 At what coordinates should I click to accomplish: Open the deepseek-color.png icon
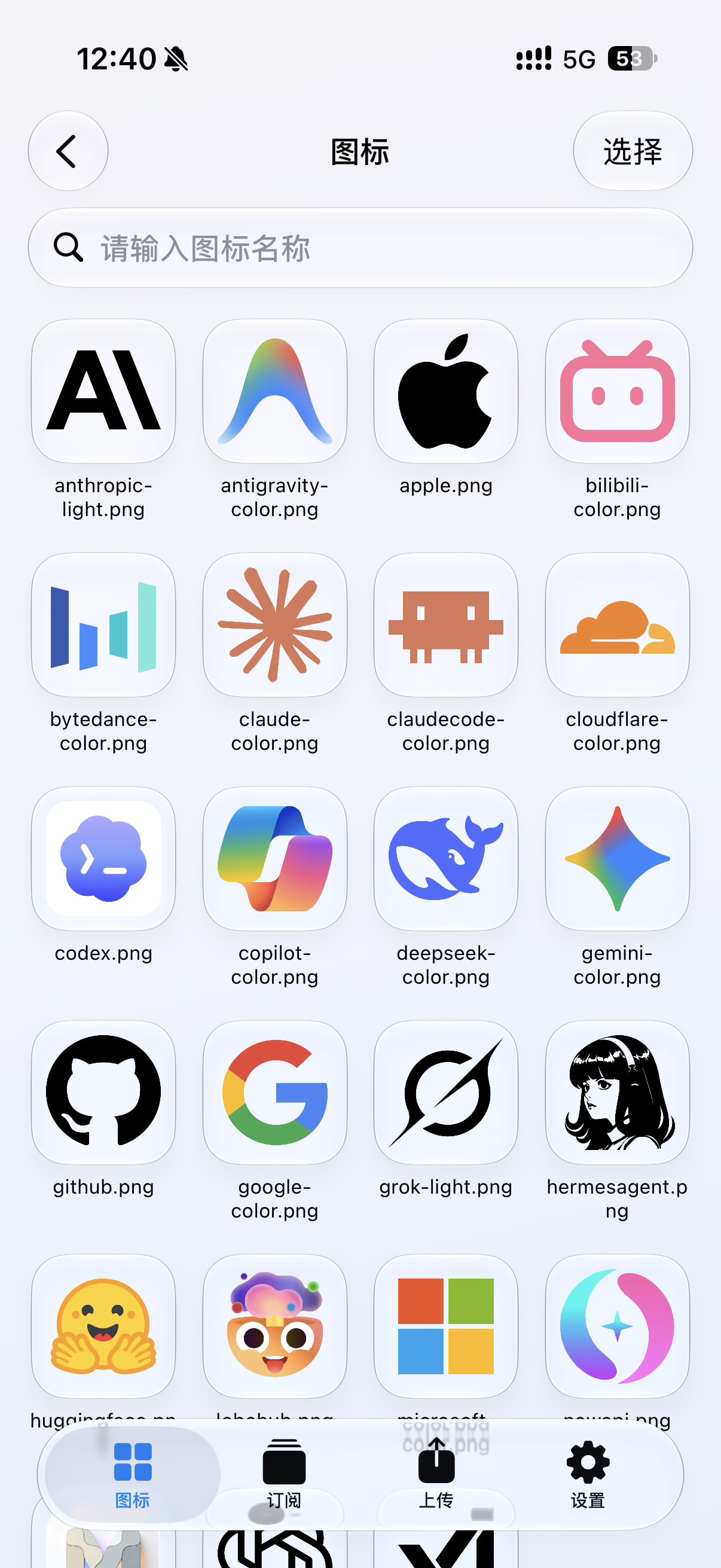(446, 858)
